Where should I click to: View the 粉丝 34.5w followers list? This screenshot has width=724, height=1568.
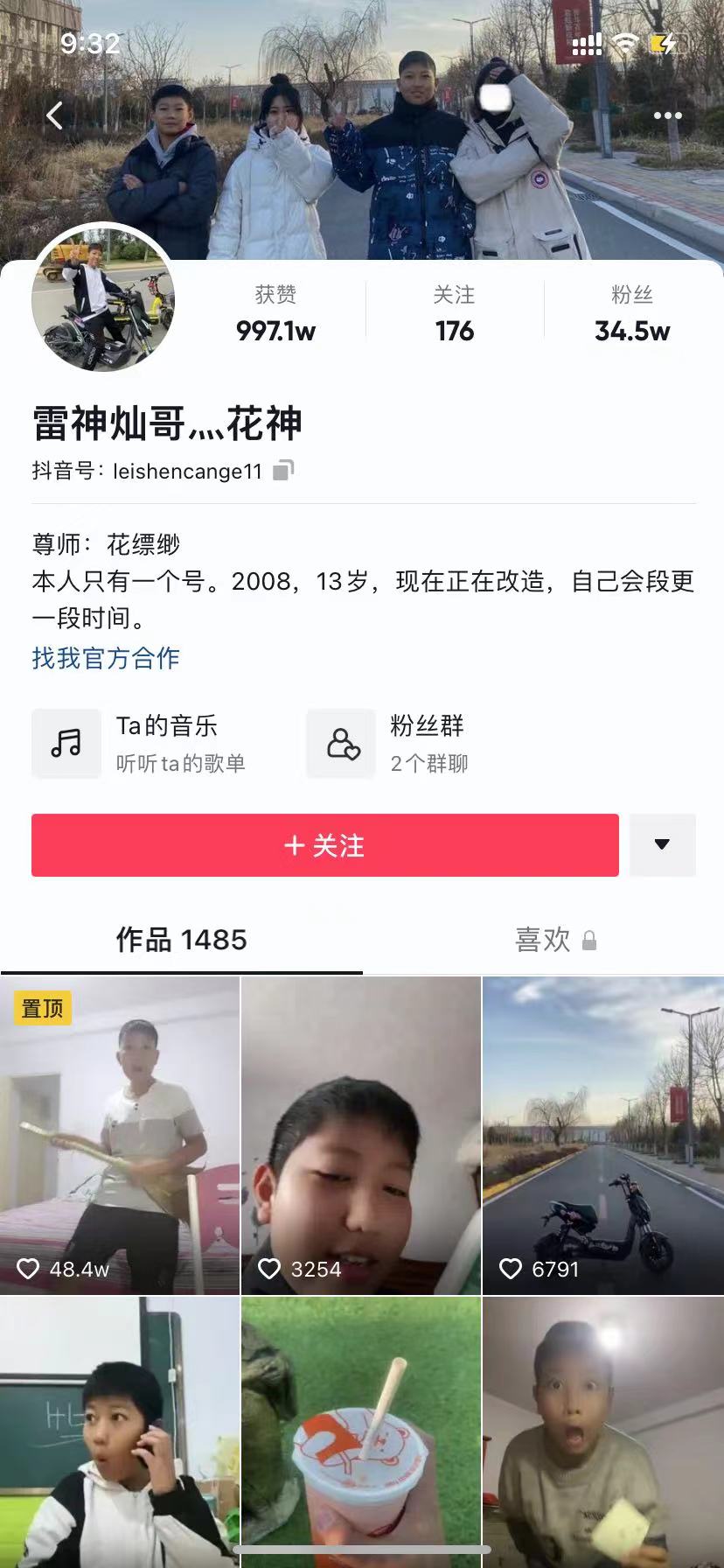632,314
